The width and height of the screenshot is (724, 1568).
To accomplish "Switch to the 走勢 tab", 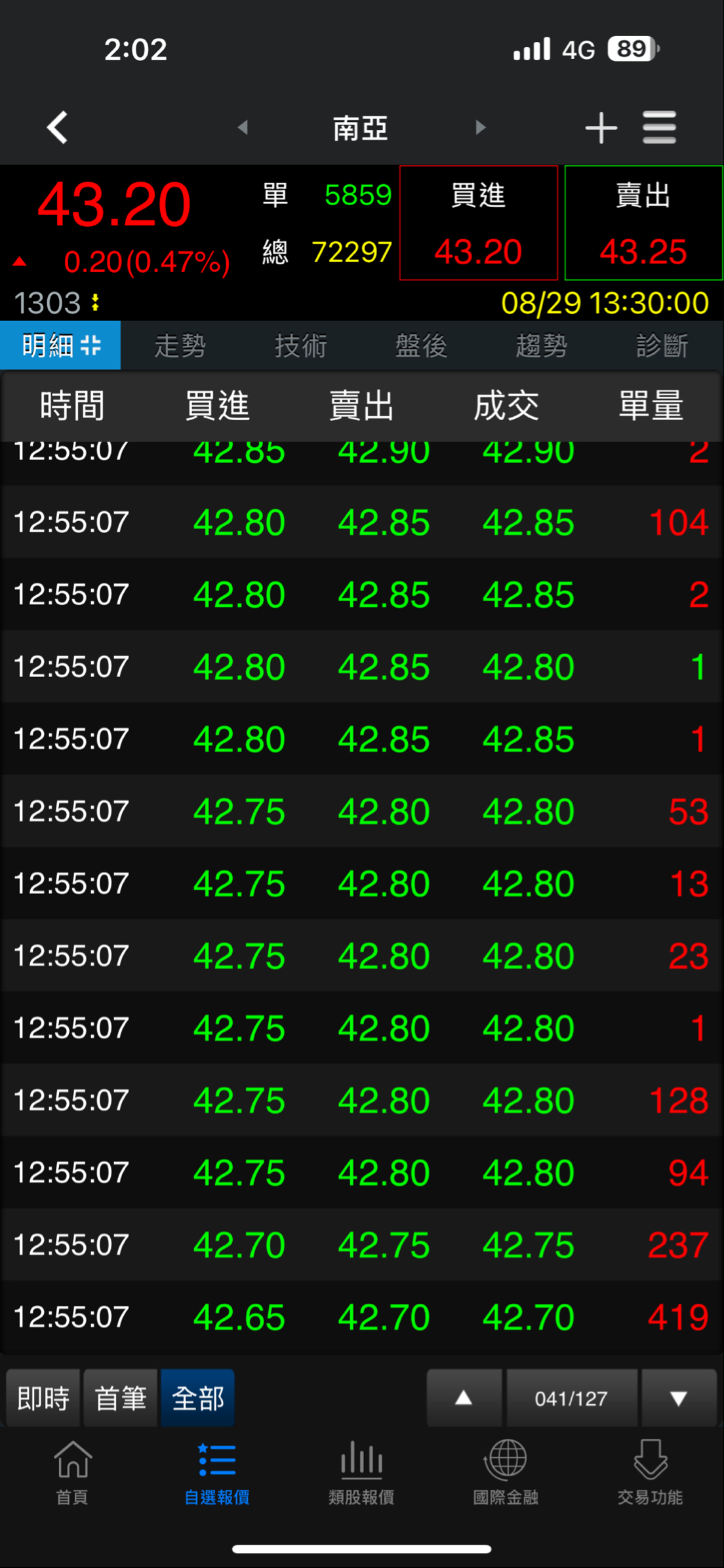I will 180,345.
